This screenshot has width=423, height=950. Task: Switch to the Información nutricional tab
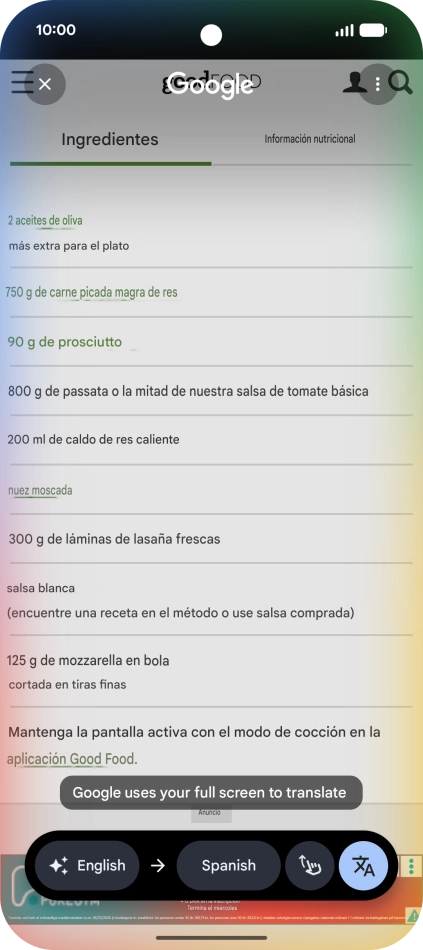click(310, 139)
